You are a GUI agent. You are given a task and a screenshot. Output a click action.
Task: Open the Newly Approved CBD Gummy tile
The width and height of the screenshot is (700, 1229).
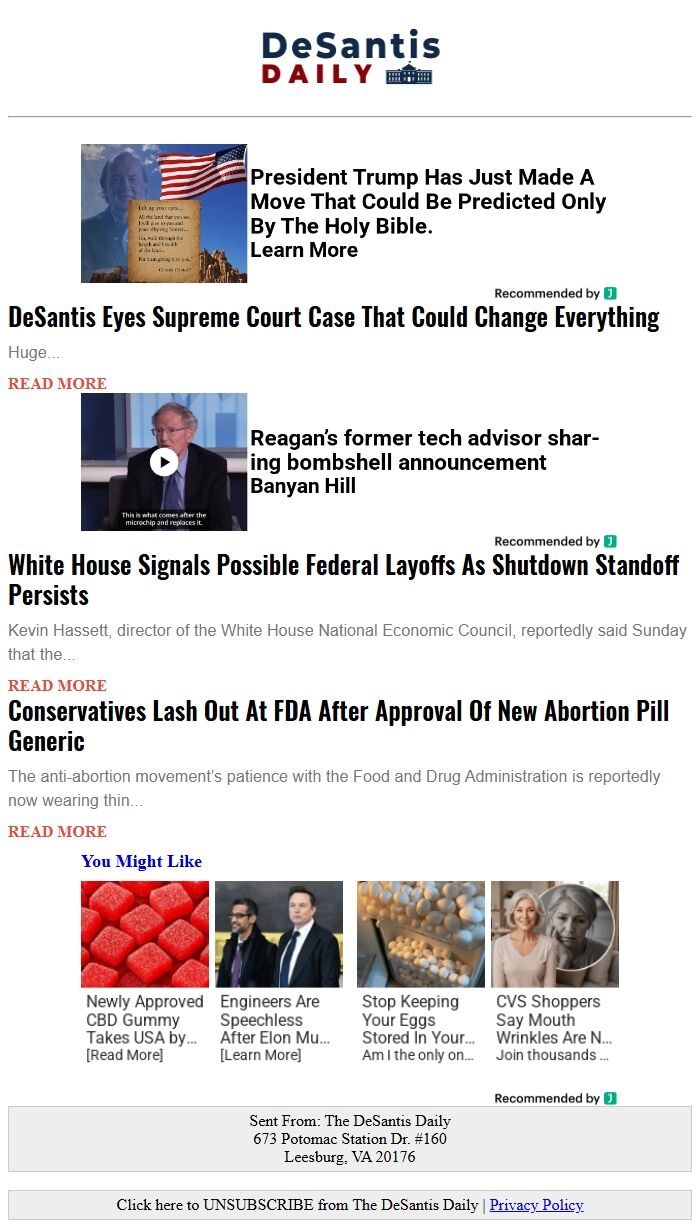point(145,972)
